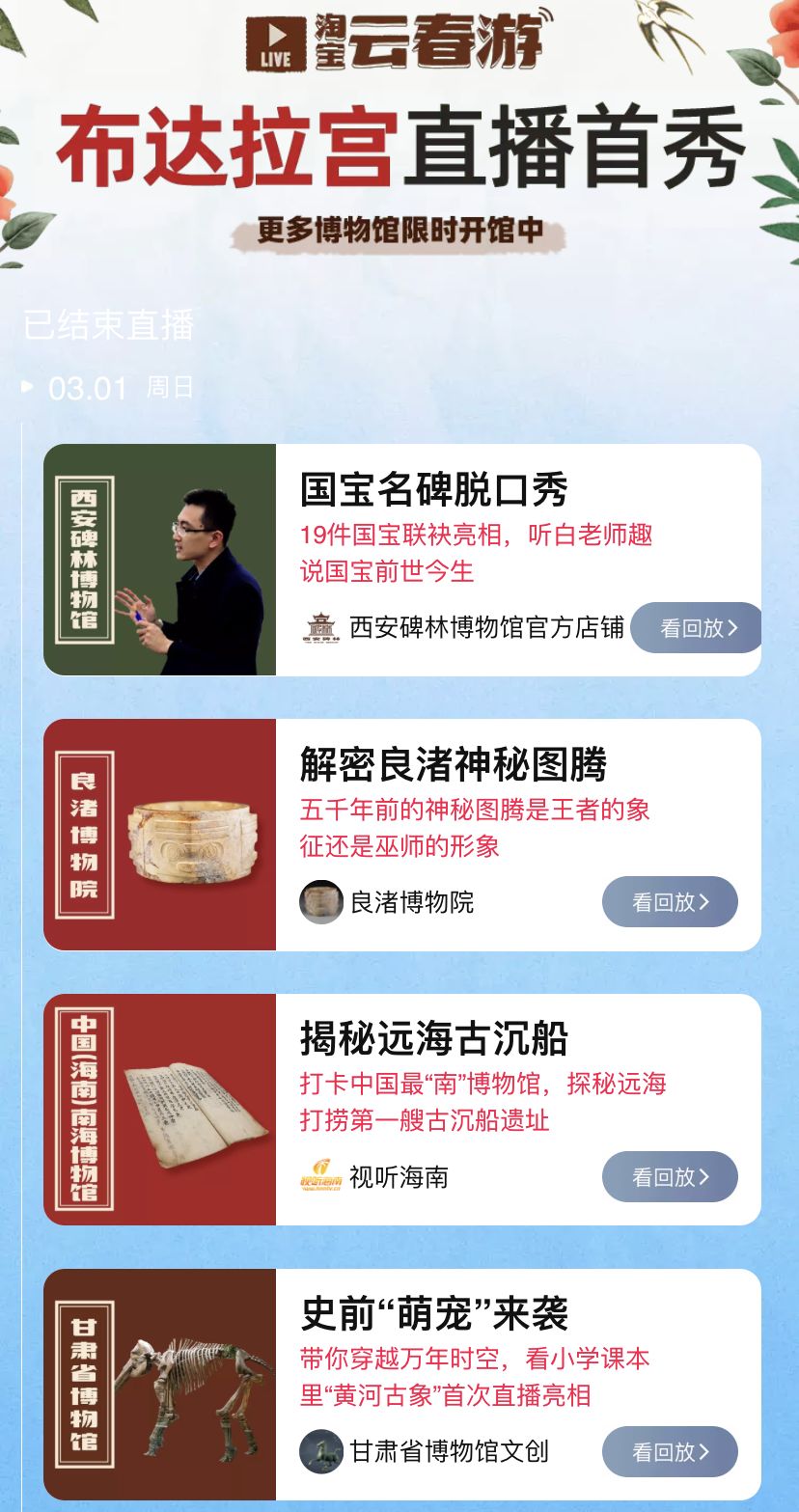The image size is (799, 1512).
Task: Tap 看回放 for 解密良渚神秘图腾
Action: pyautogui.click(x=670, y=902)
